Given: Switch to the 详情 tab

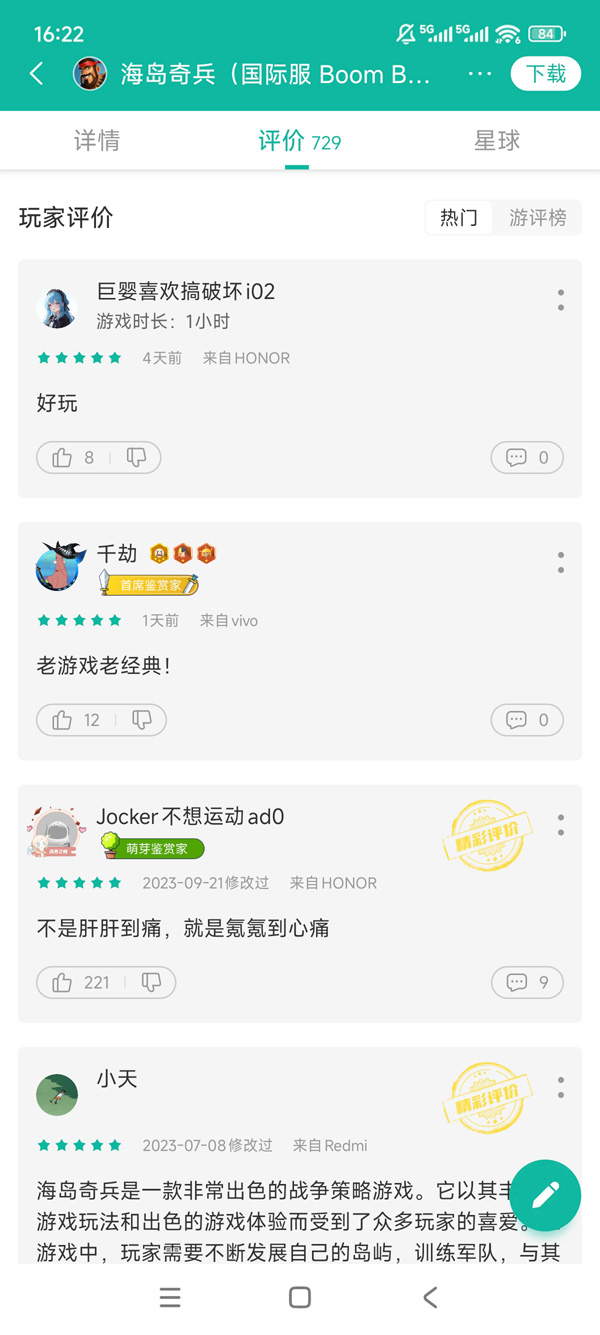Looking at the screenshot, I should (x=97, y=141).
